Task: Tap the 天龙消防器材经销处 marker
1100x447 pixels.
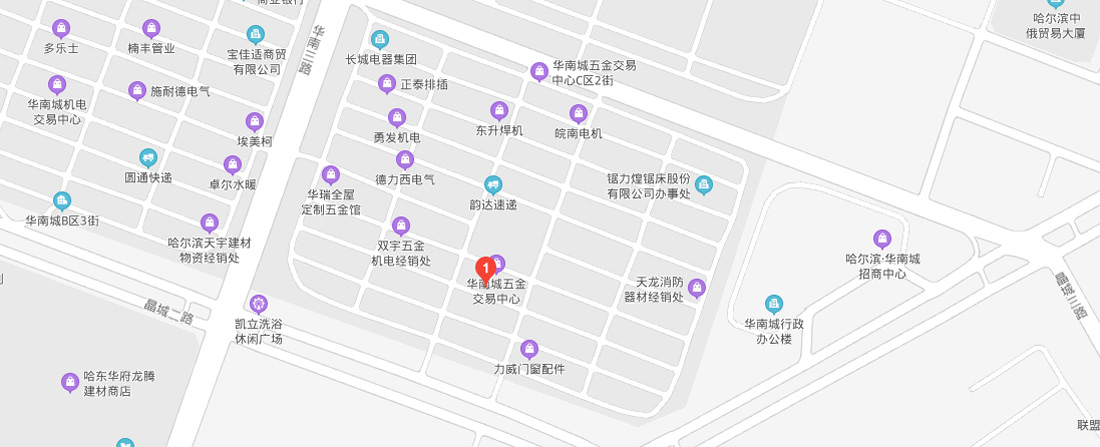Action: (698, 288)
